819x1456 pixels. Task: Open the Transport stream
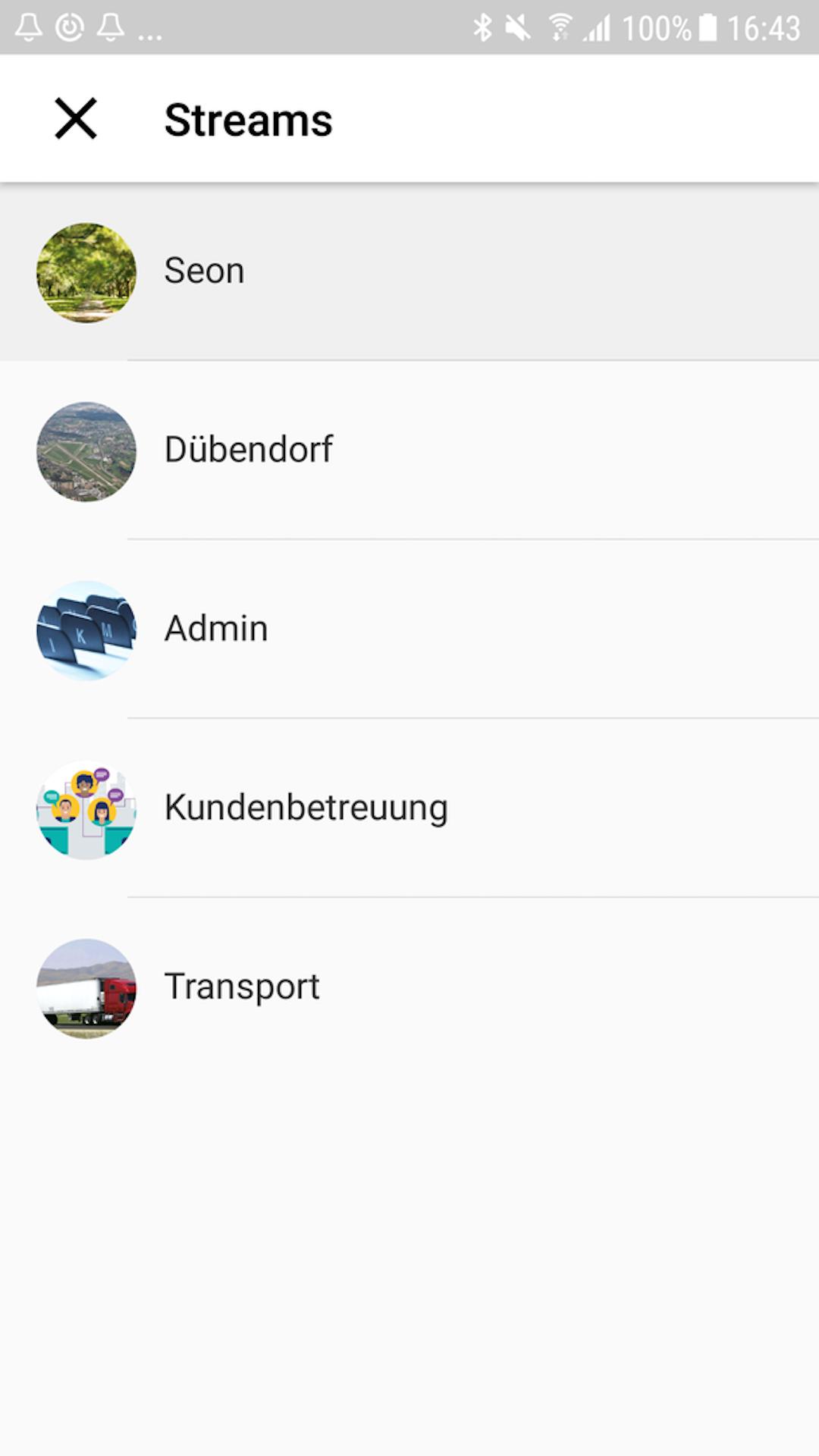(x=409, y=987)
